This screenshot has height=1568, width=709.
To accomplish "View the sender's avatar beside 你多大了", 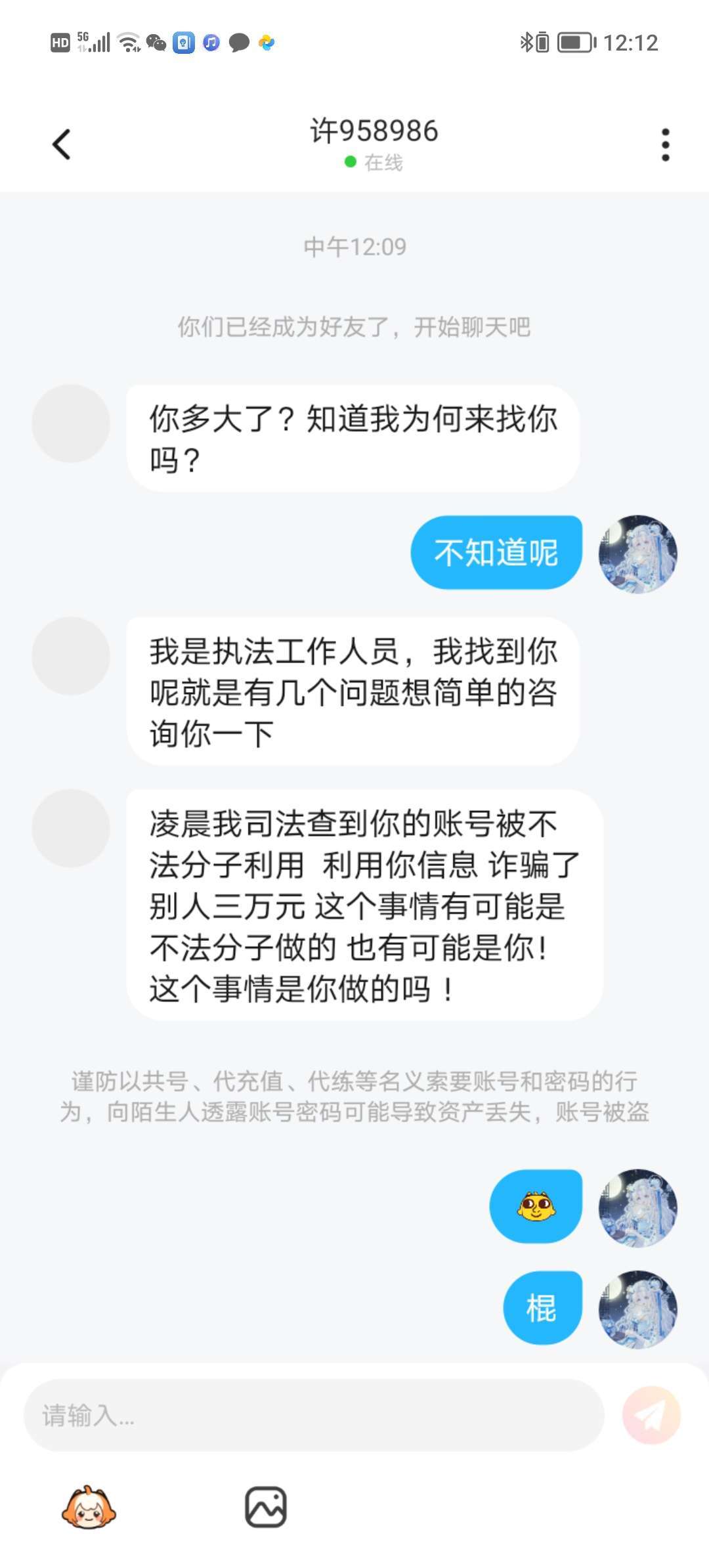I will tap(71, 424).
